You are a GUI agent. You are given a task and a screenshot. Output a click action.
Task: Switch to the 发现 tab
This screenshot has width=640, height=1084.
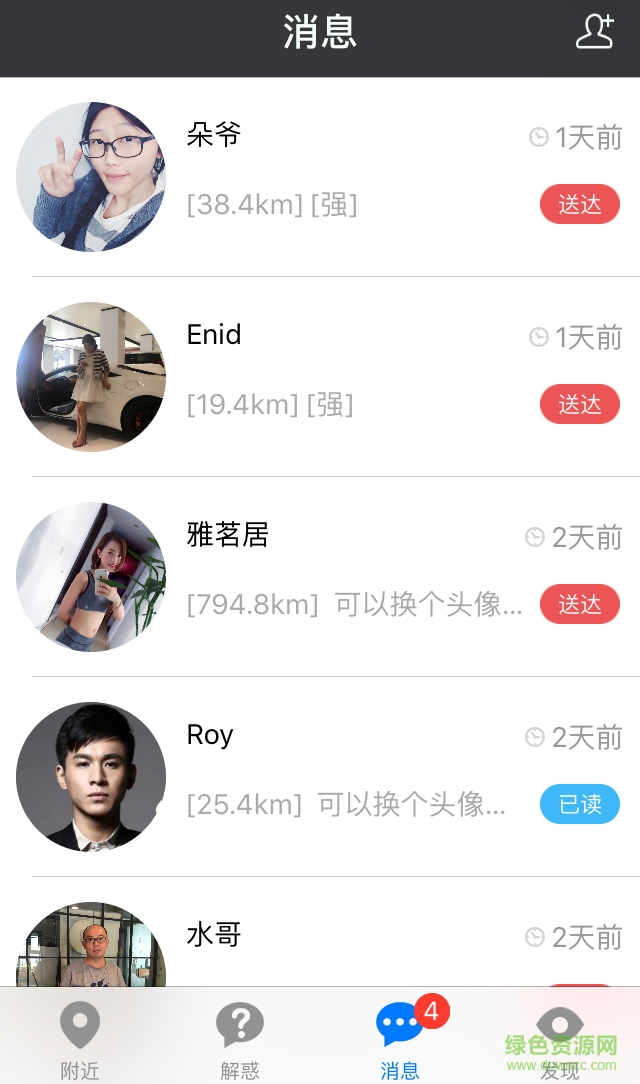(x=560, y=1040)
